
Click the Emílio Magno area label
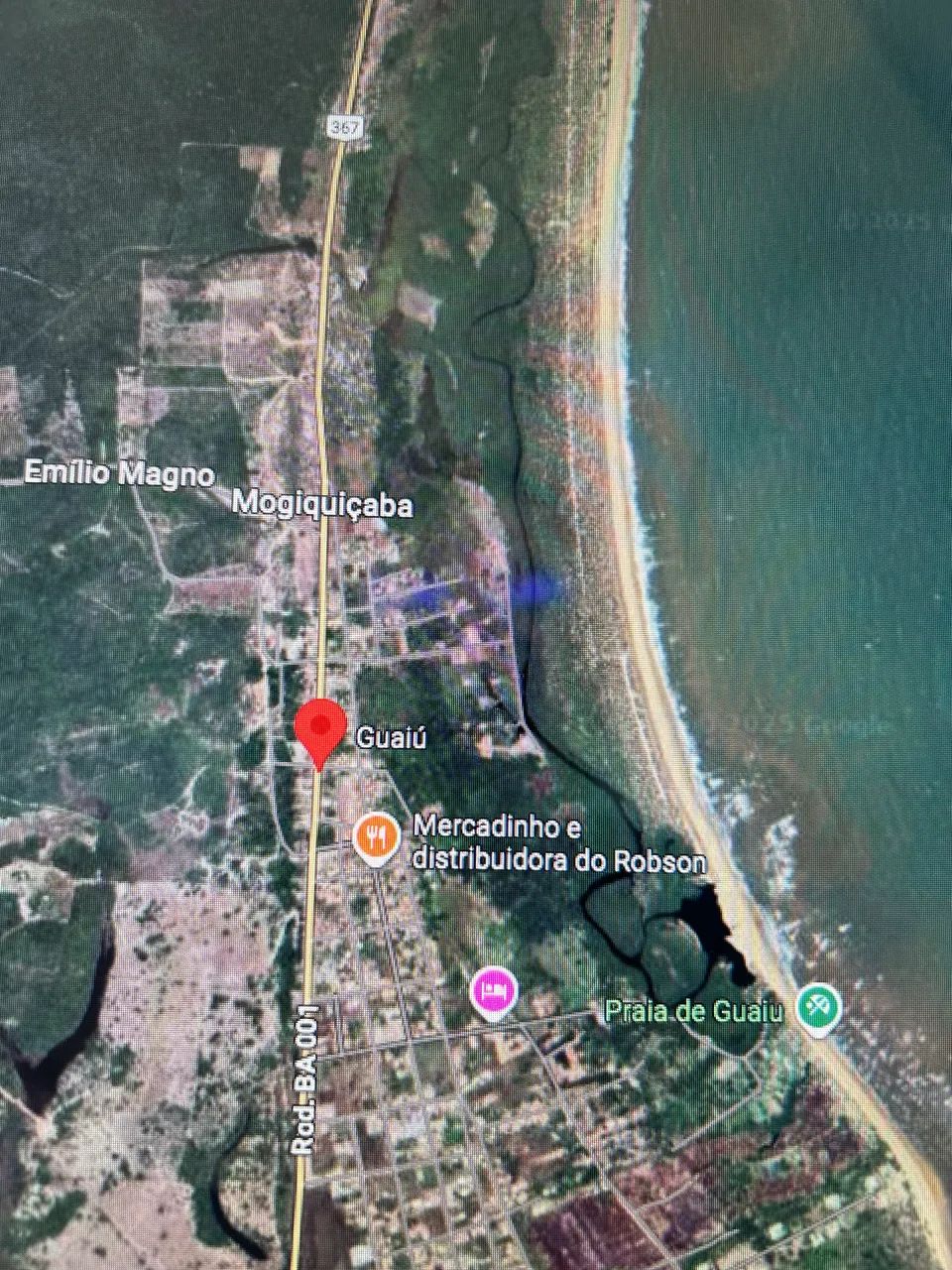point(118,474)
